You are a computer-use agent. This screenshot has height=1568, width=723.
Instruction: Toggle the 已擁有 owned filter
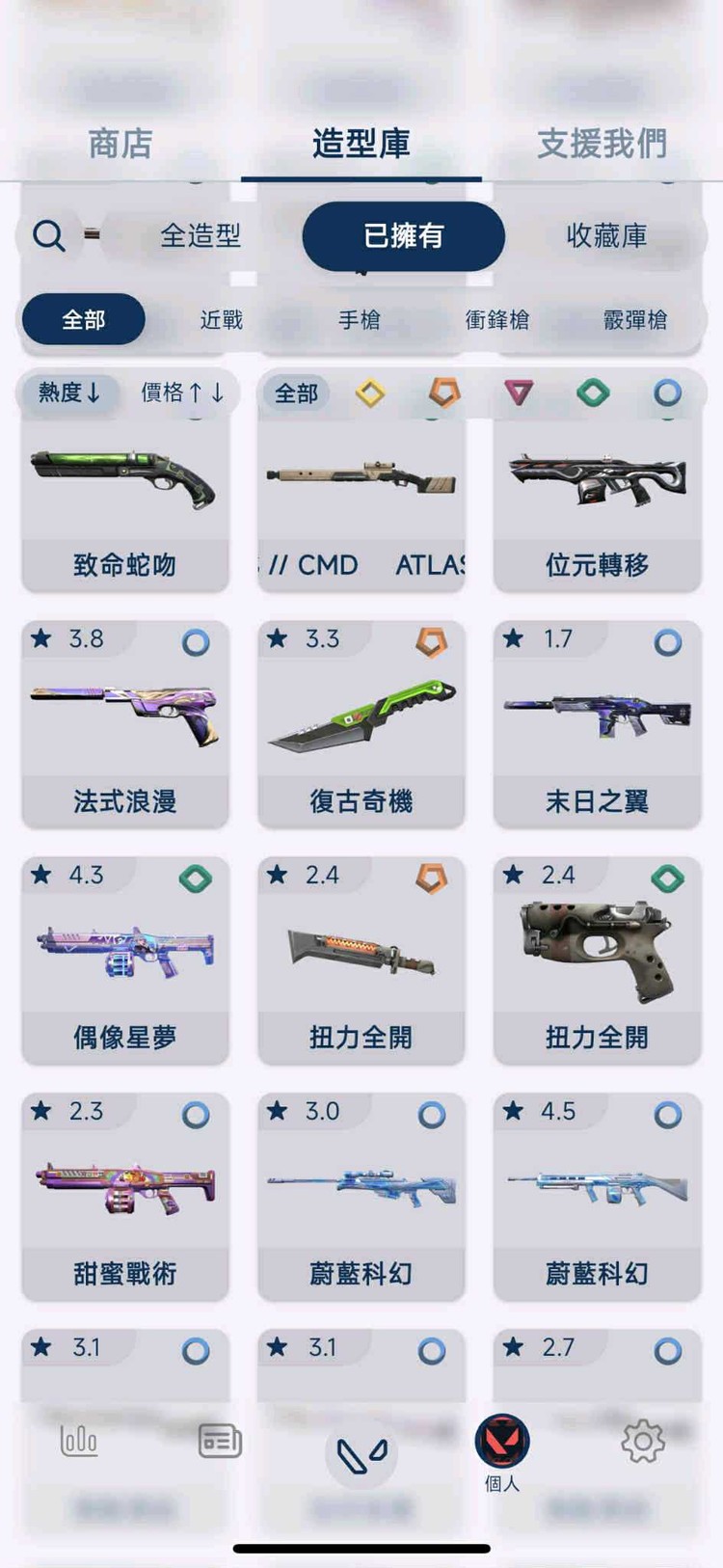pyautogui.click(x=402, y=234)
